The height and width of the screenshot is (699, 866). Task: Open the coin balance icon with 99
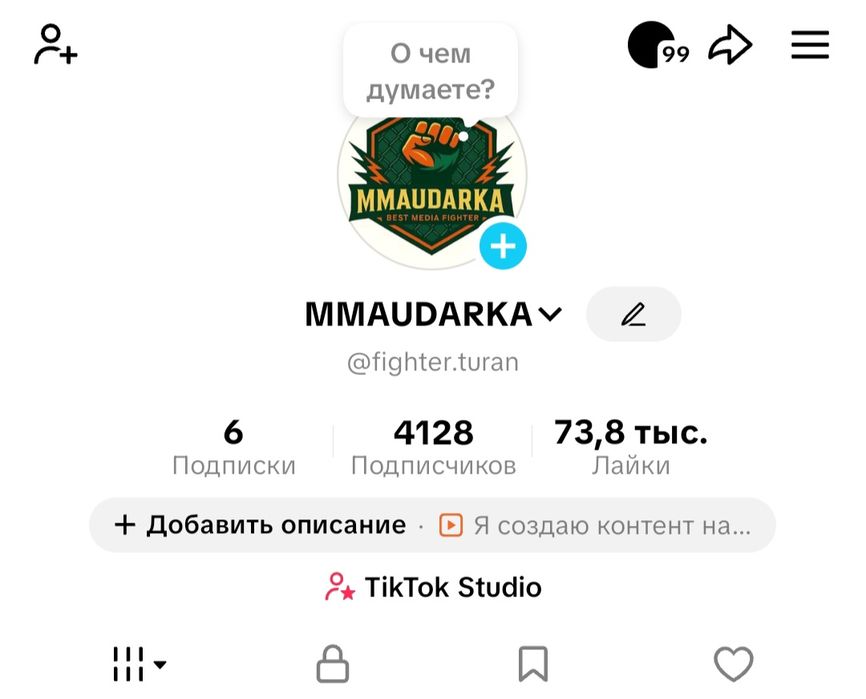coord(657,45)
